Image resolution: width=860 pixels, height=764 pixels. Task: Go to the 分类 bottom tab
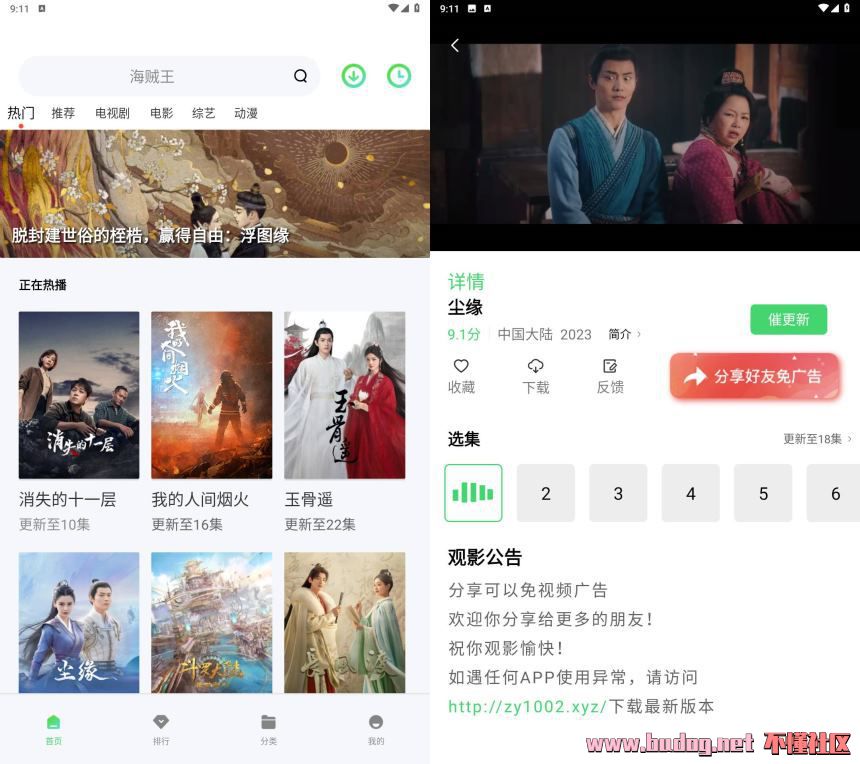[x=268, y=729]
